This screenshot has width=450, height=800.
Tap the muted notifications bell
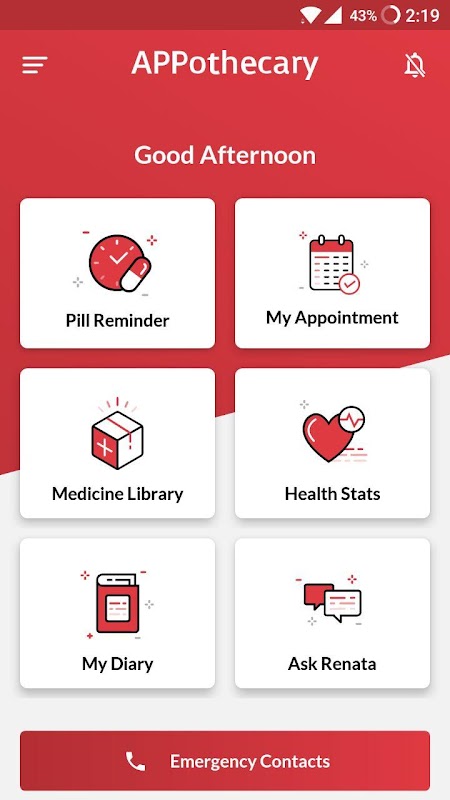pos(414,65)
